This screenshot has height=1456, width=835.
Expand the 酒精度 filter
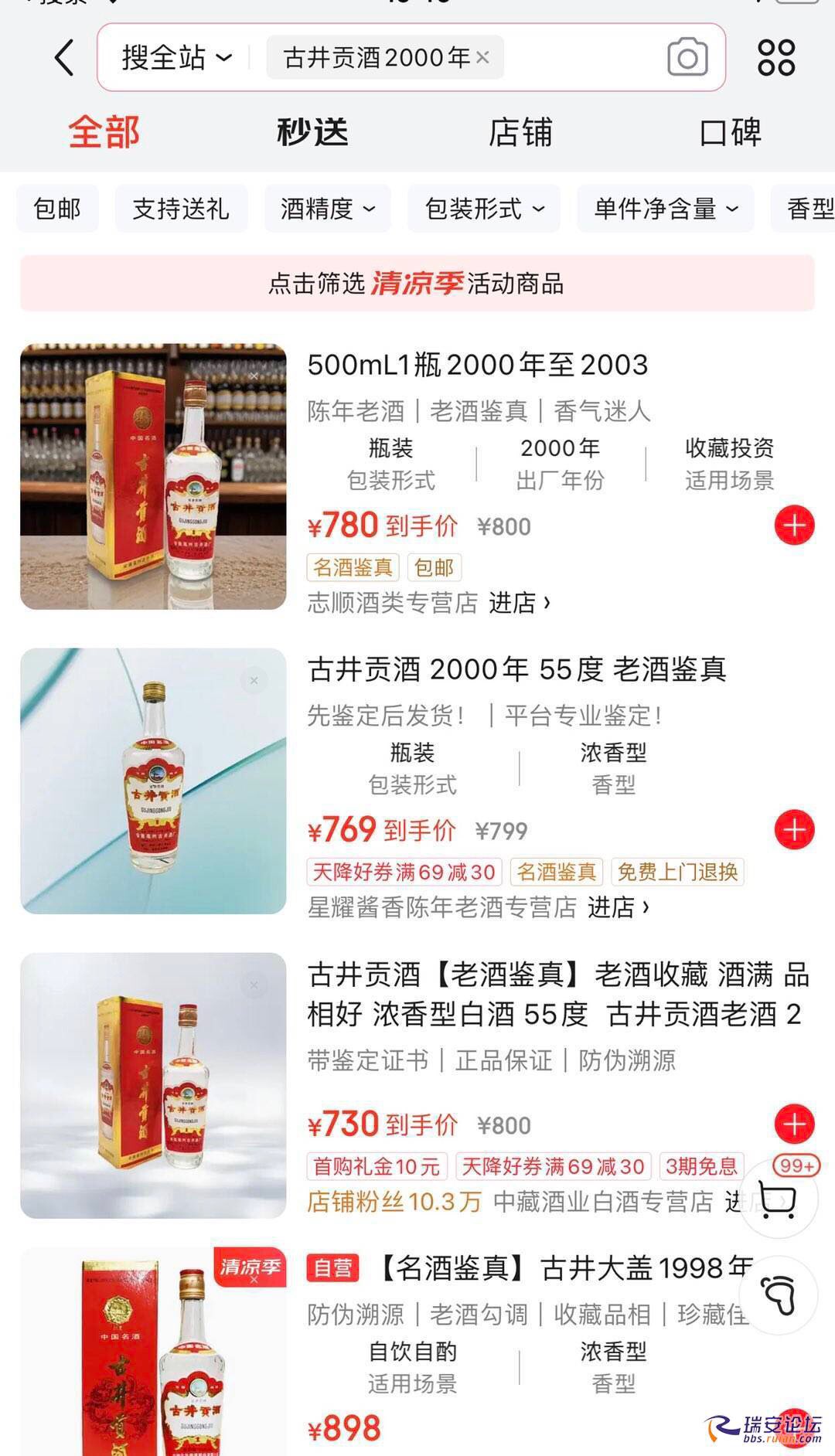pyautogui.click(x=327, y=209)
